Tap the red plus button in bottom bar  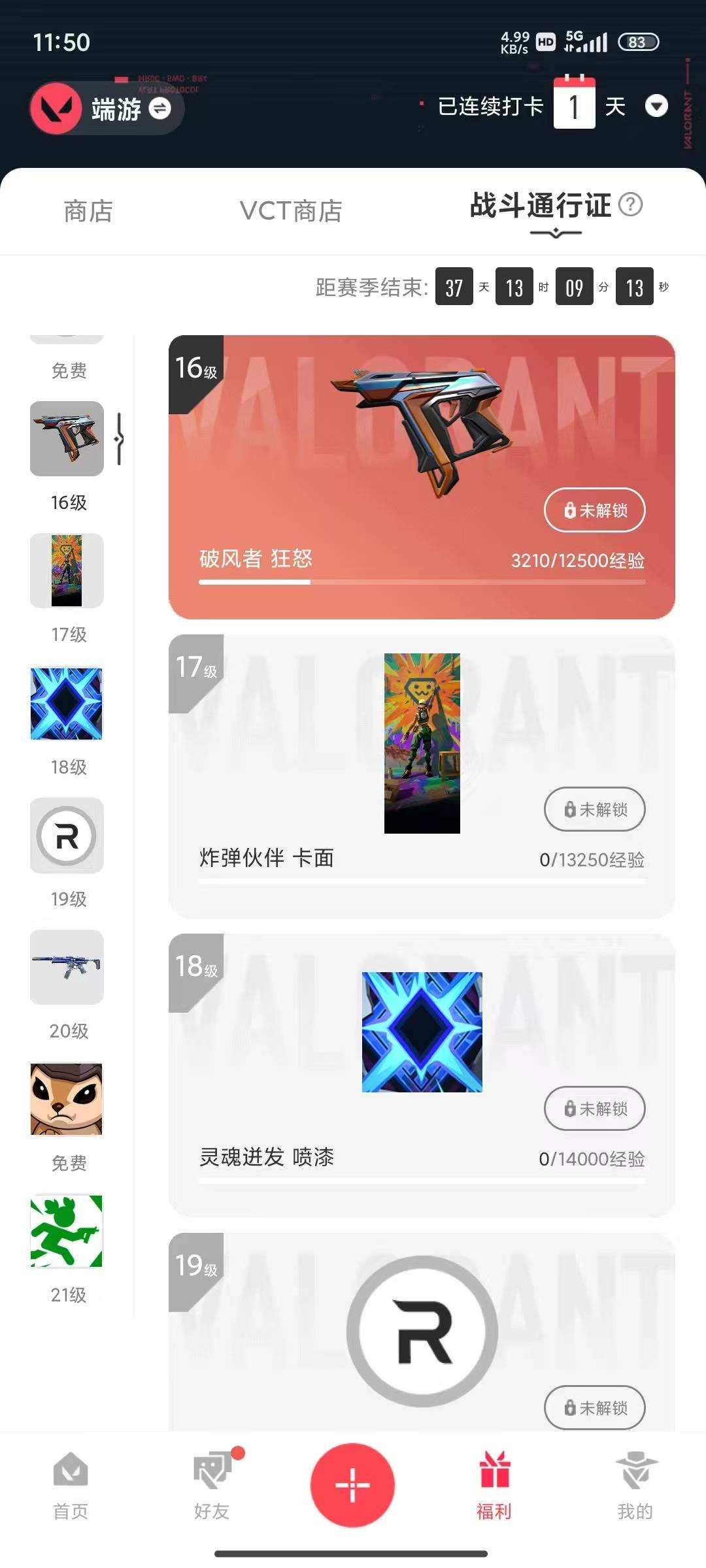coord(353,1484)
